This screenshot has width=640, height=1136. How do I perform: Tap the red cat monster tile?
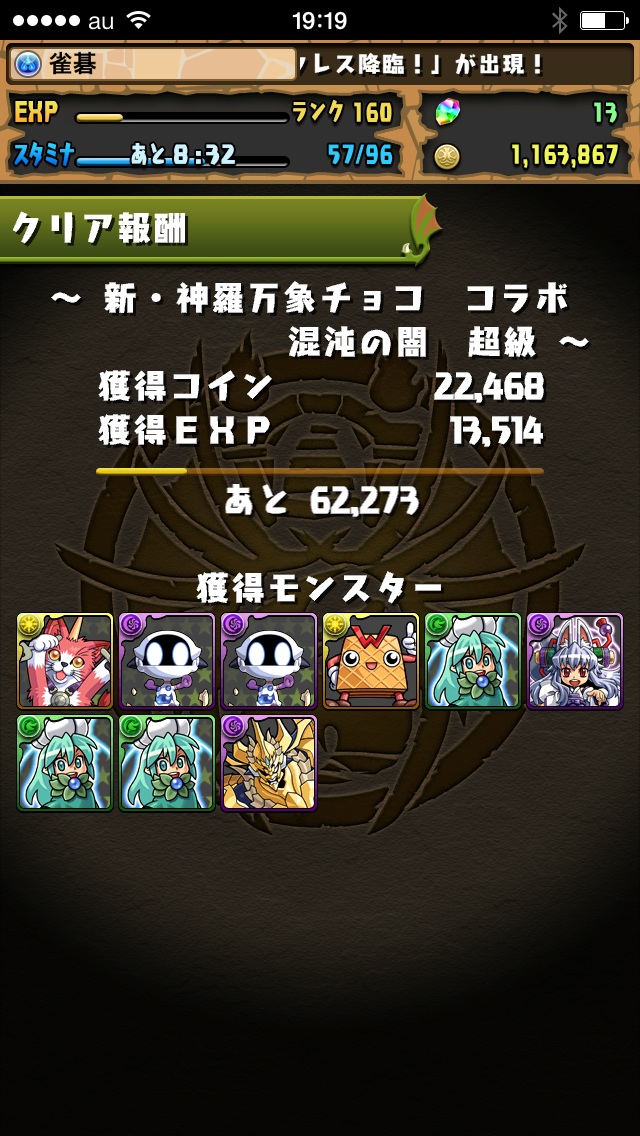coord(65,661)
